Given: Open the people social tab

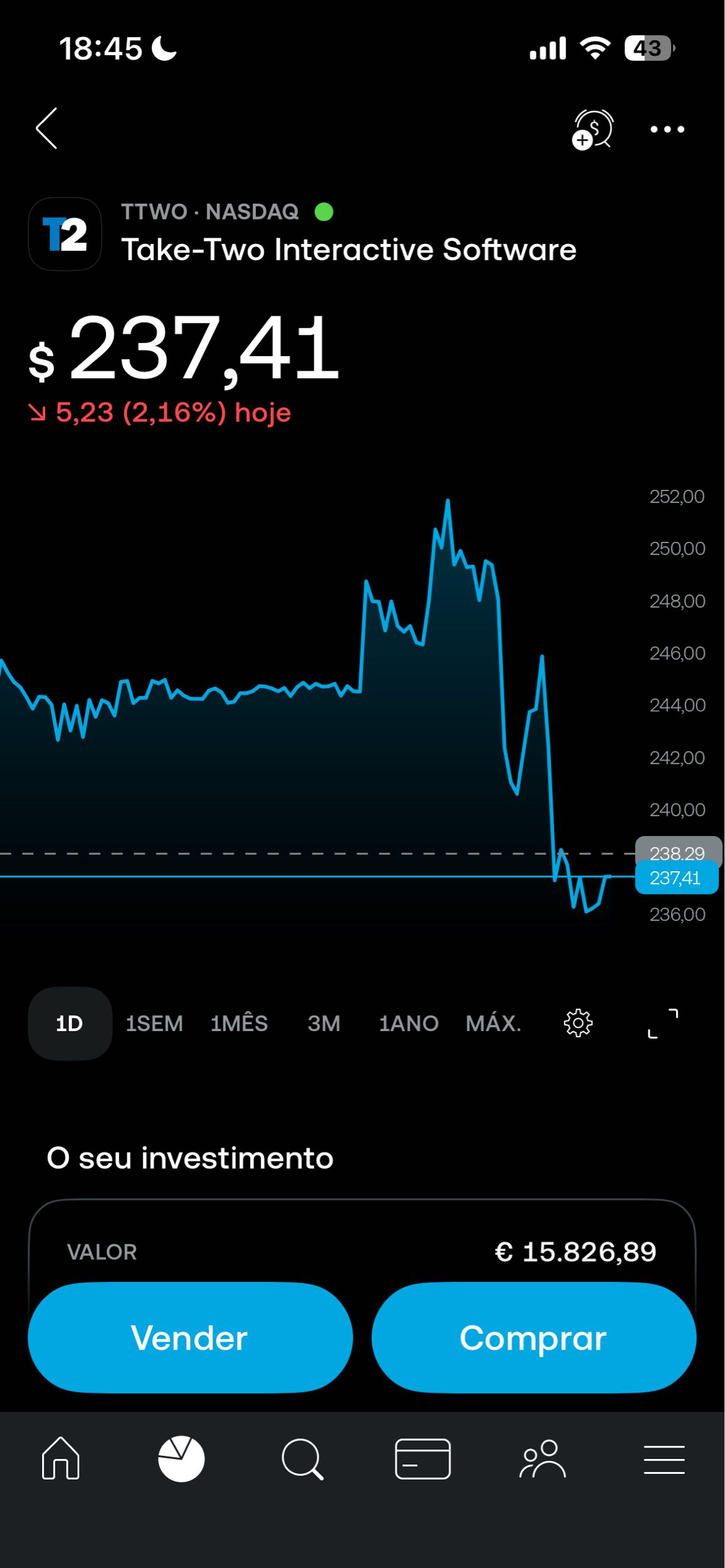Looking at the screenshot, I should click(543, 1459).
